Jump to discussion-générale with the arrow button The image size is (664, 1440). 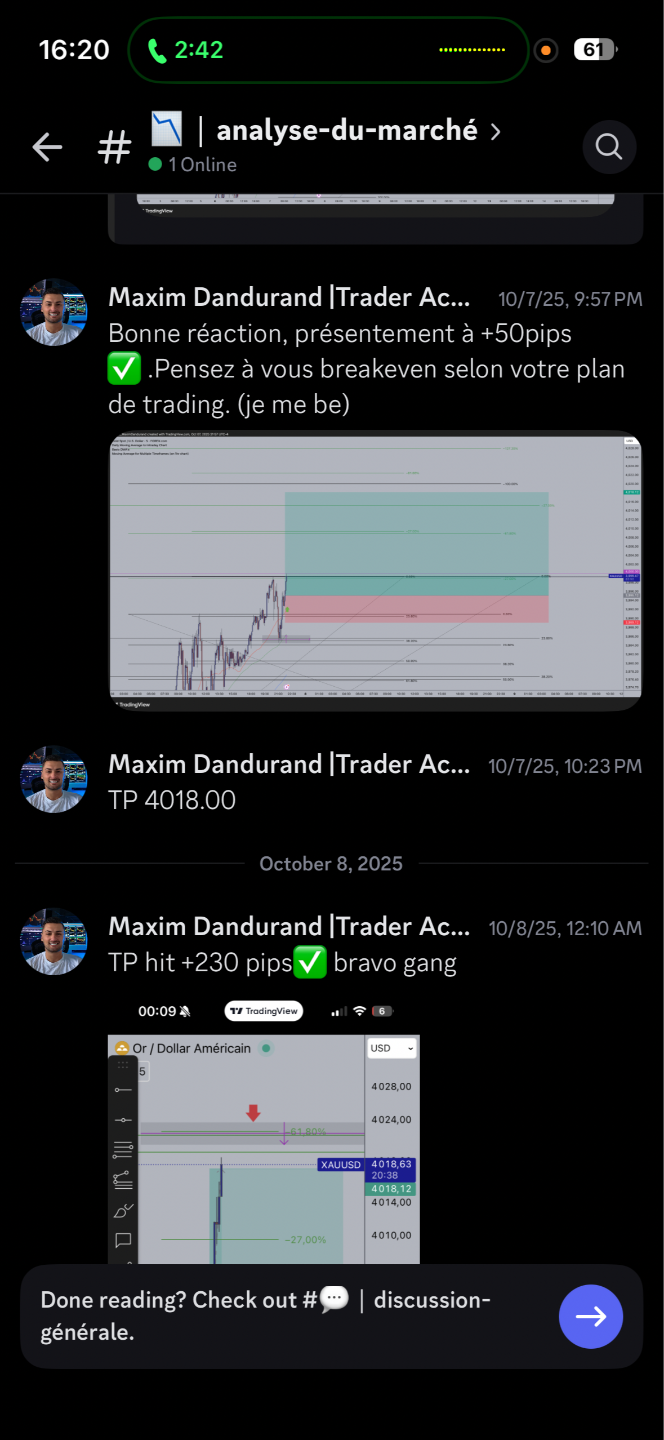coord(591,1316)
